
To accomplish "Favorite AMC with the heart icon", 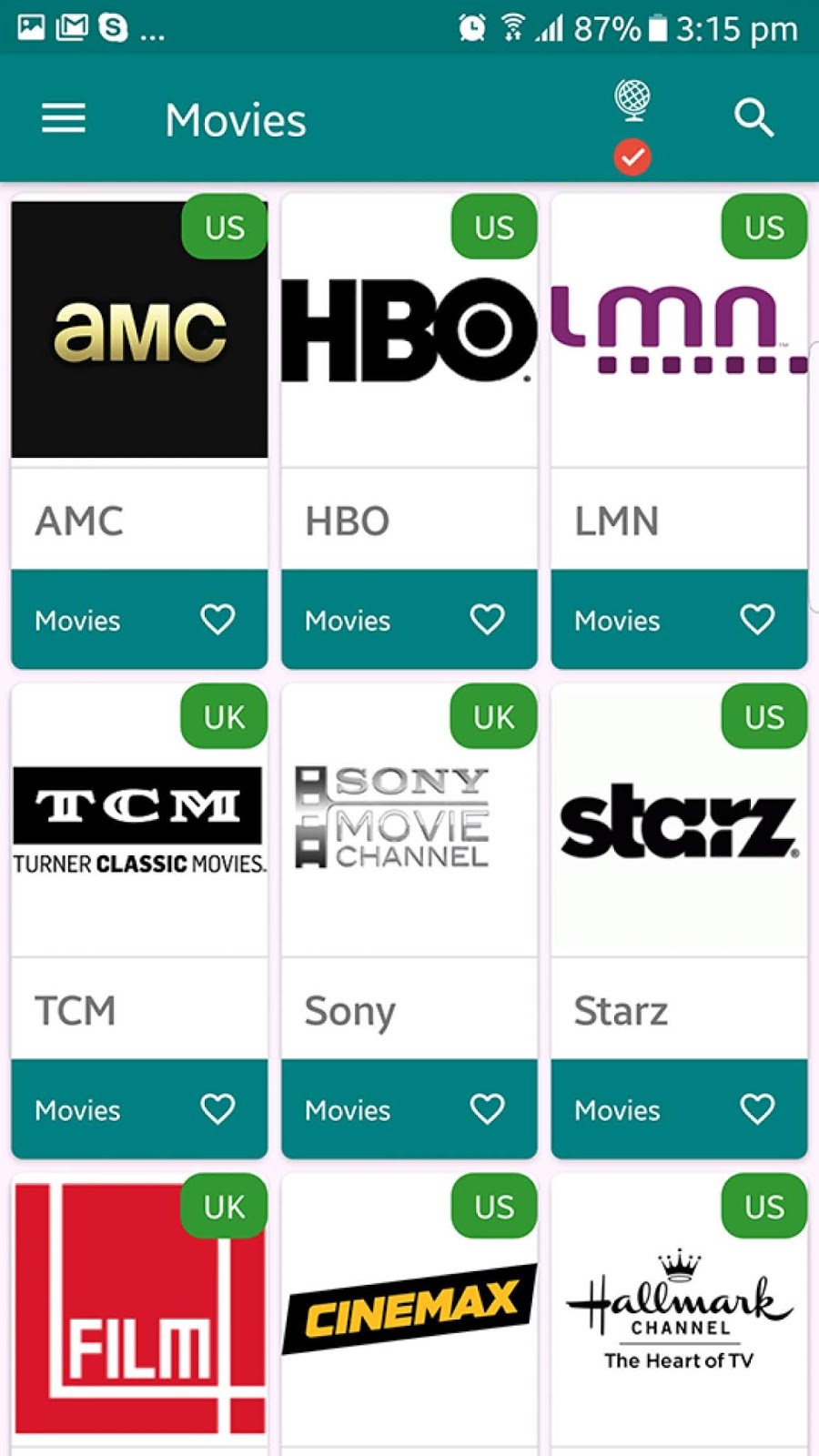I will tap(217, 620).
